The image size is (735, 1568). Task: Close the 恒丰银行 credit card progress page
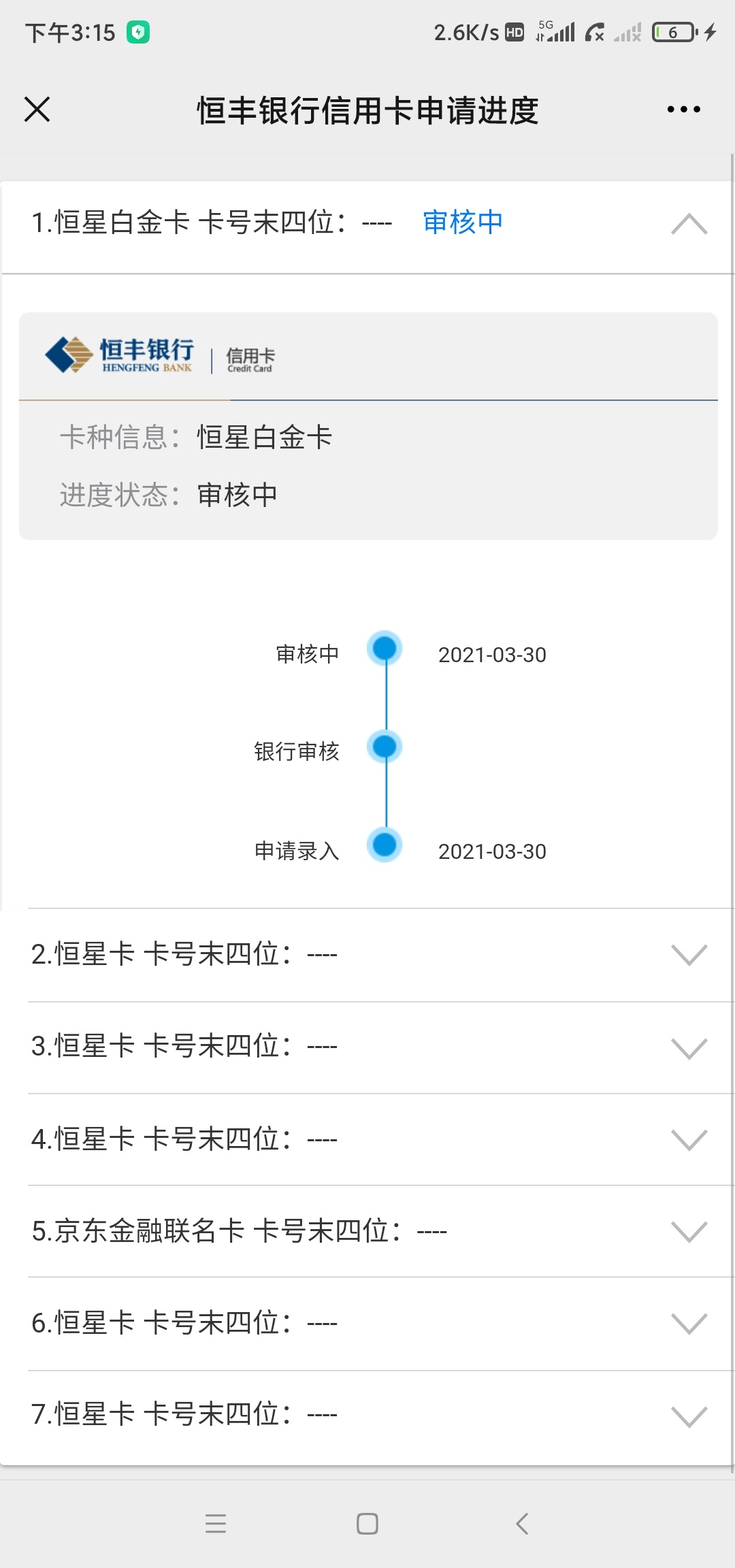[37, 109]
